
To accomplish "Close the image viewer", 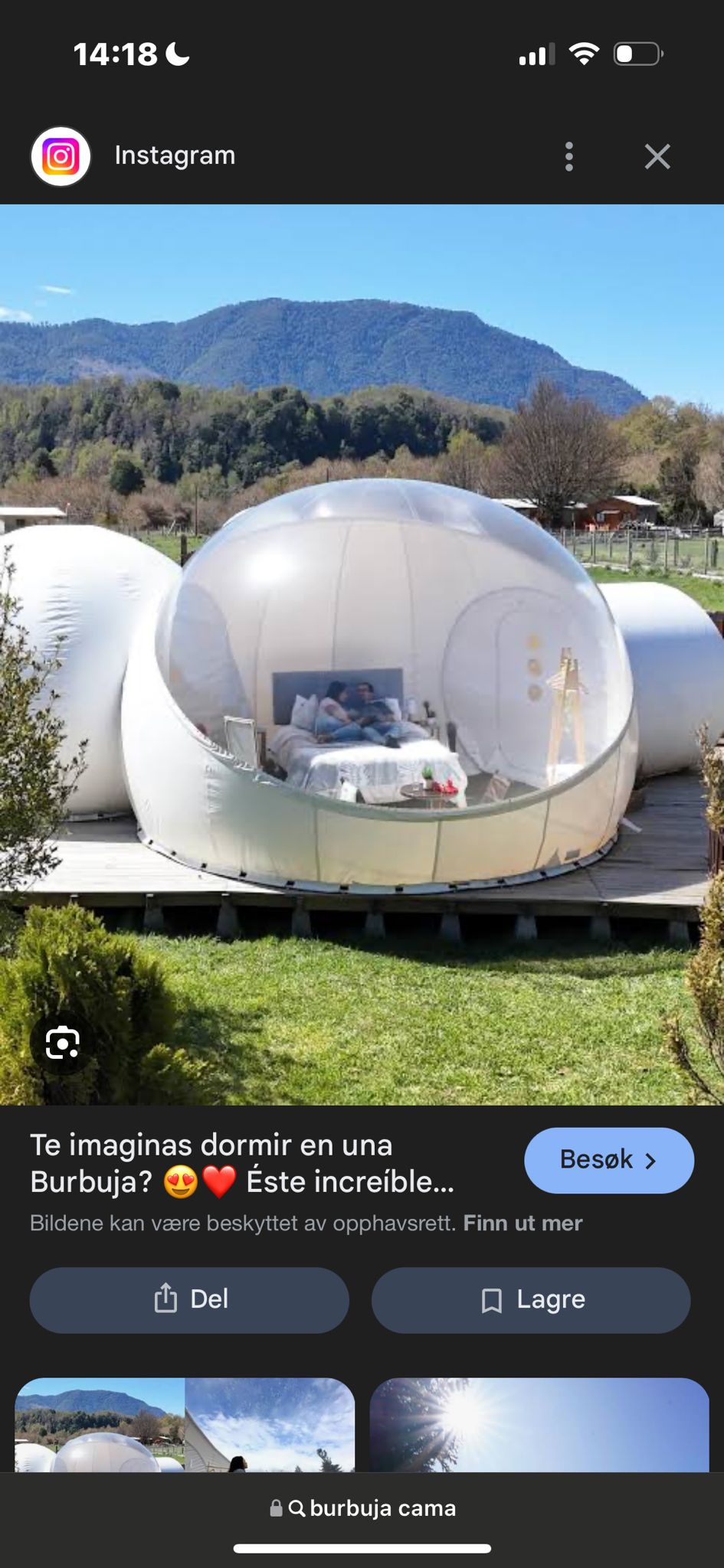I will click(x=657, y=156).
